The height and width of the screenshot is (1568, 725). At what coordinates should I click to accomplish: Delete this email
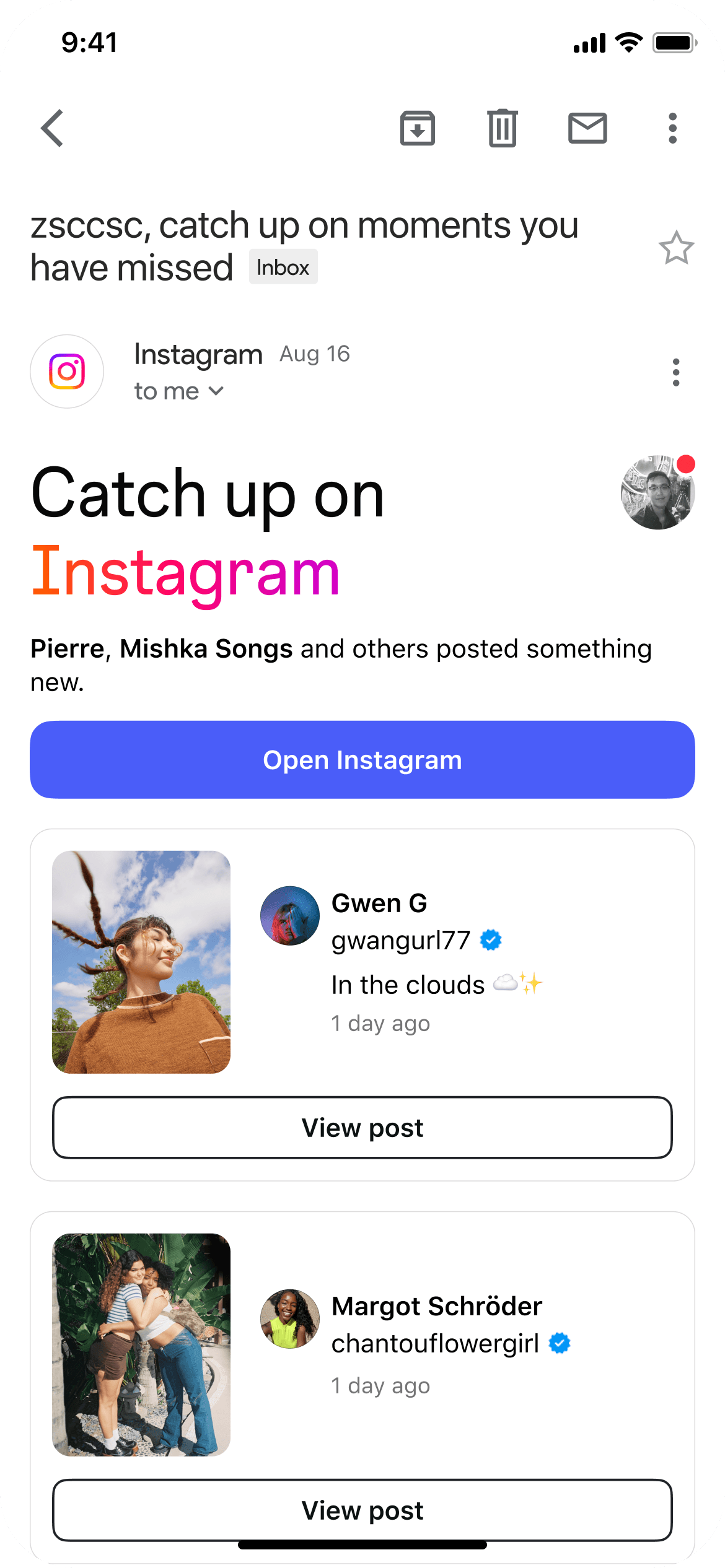[502, 128]
